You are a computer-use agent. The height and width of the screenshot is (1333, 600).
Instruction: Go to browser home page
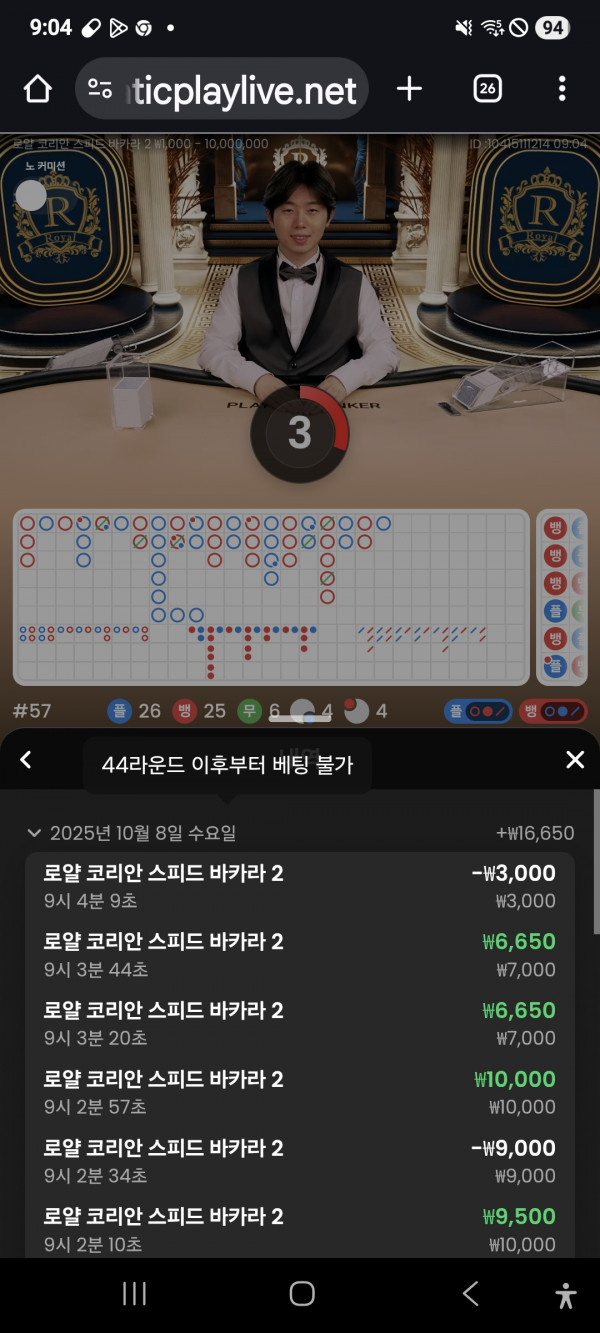37,89
